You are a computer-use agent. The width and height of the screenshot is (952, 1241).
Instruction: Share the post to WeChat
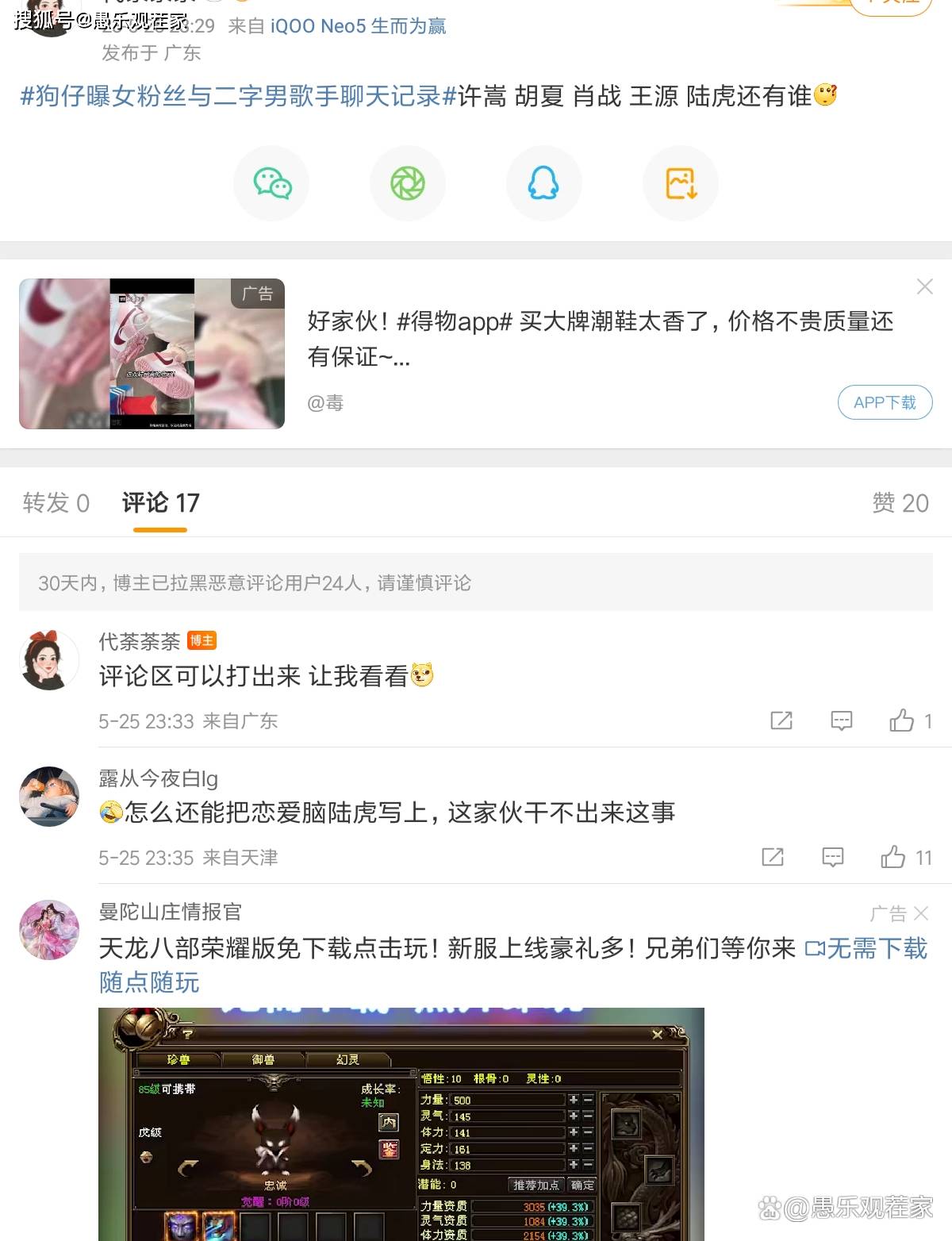click(272, 183)
